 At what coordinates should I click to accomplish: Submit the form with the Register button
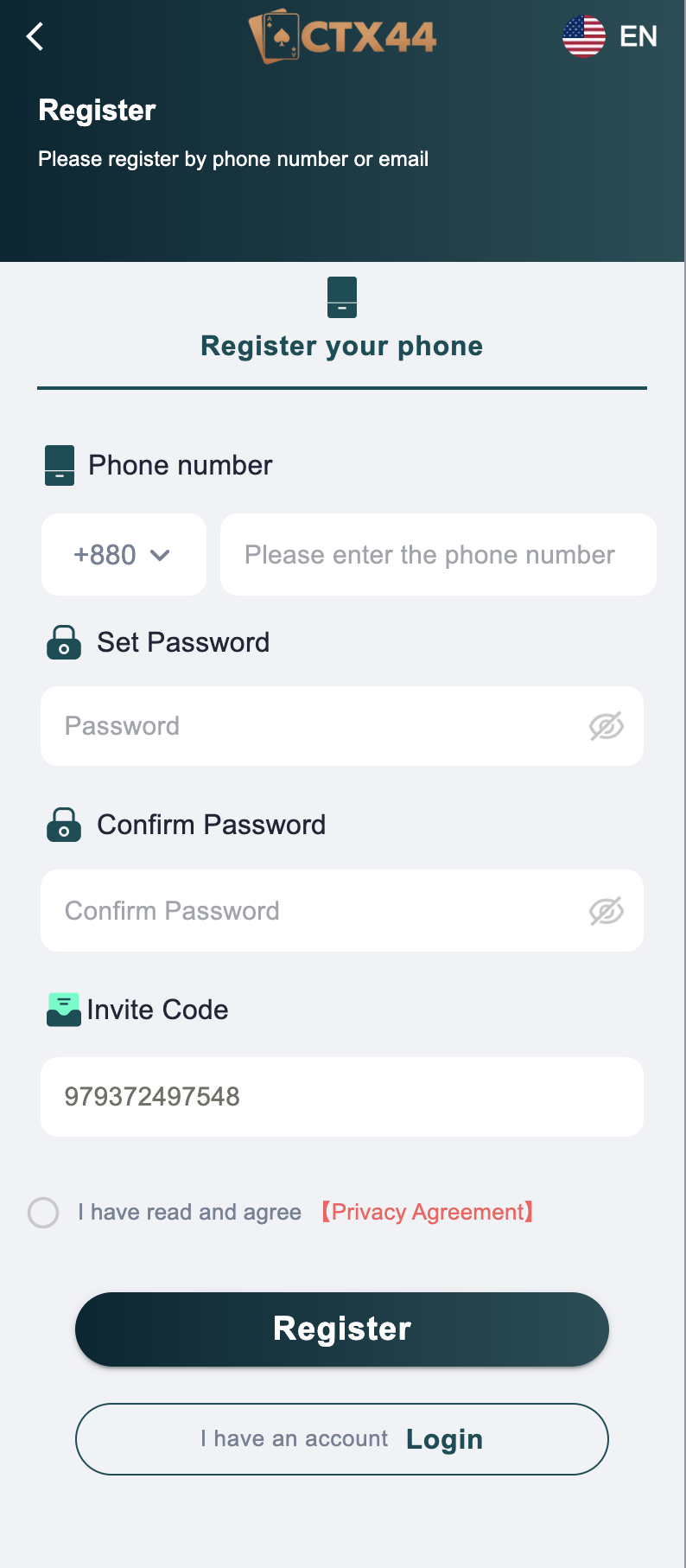click(x=342, y=1329)
